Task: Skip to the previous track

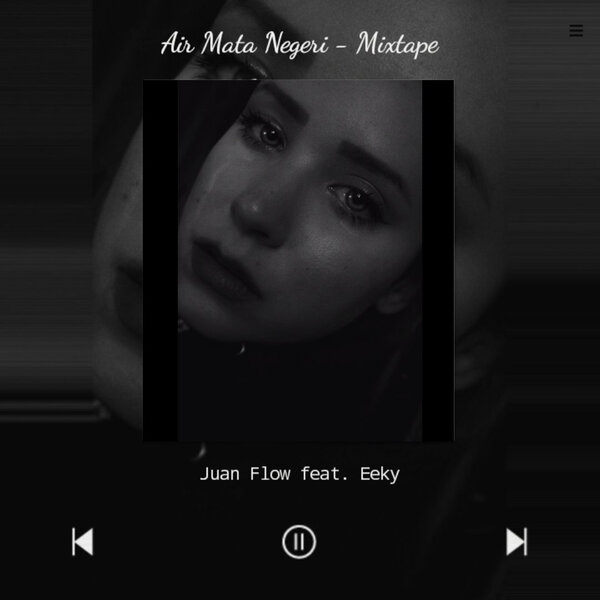Action: pos(83,542)
